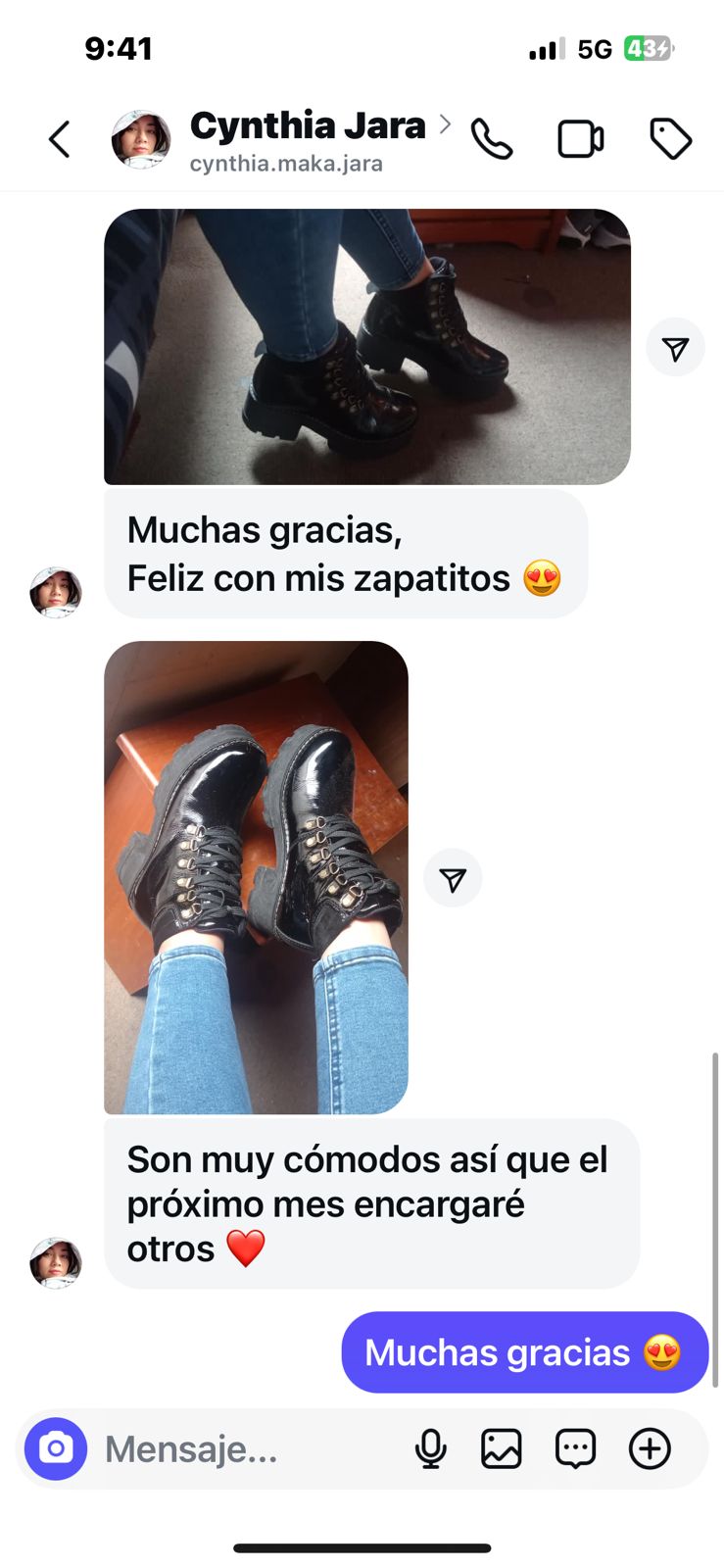Record a voice message

point(430,1448)
